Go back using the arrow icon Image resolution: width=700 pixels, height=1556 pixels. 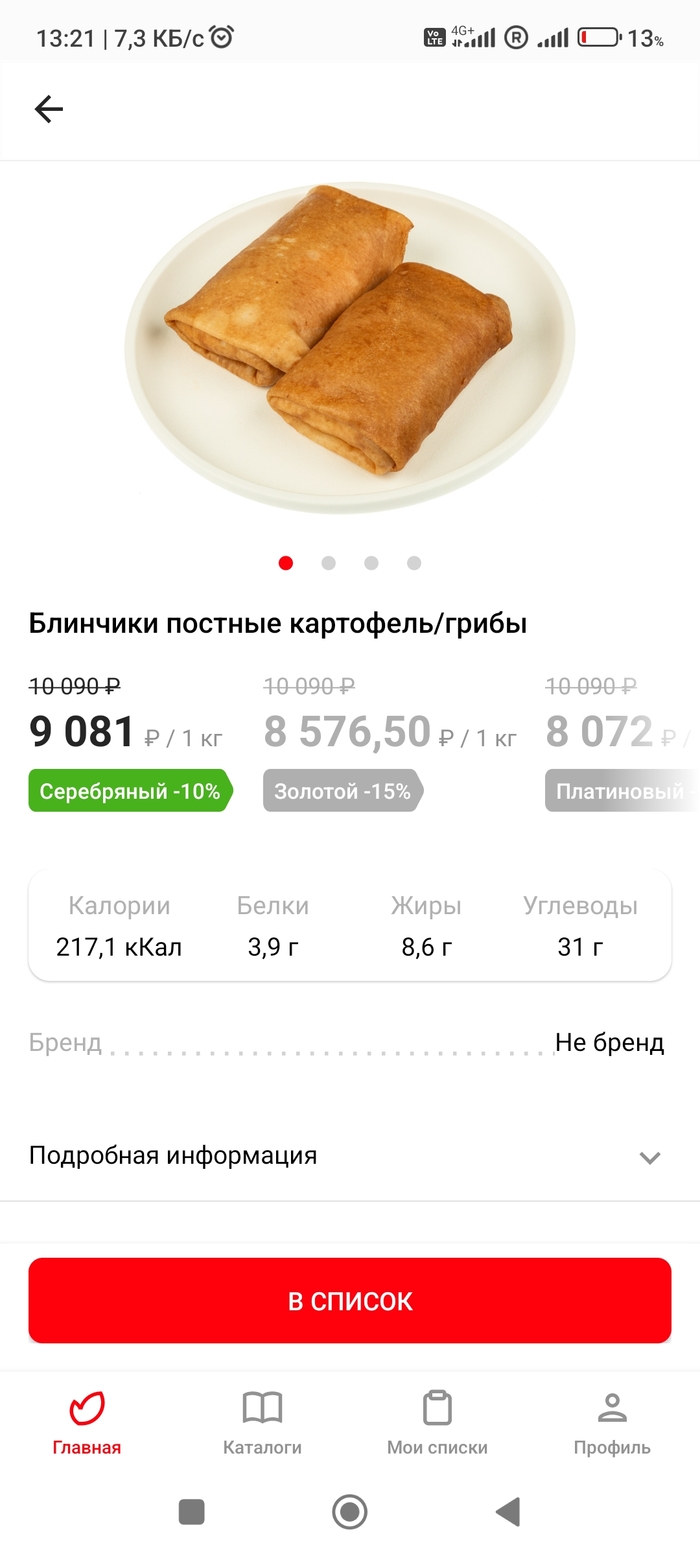[48, 109]
